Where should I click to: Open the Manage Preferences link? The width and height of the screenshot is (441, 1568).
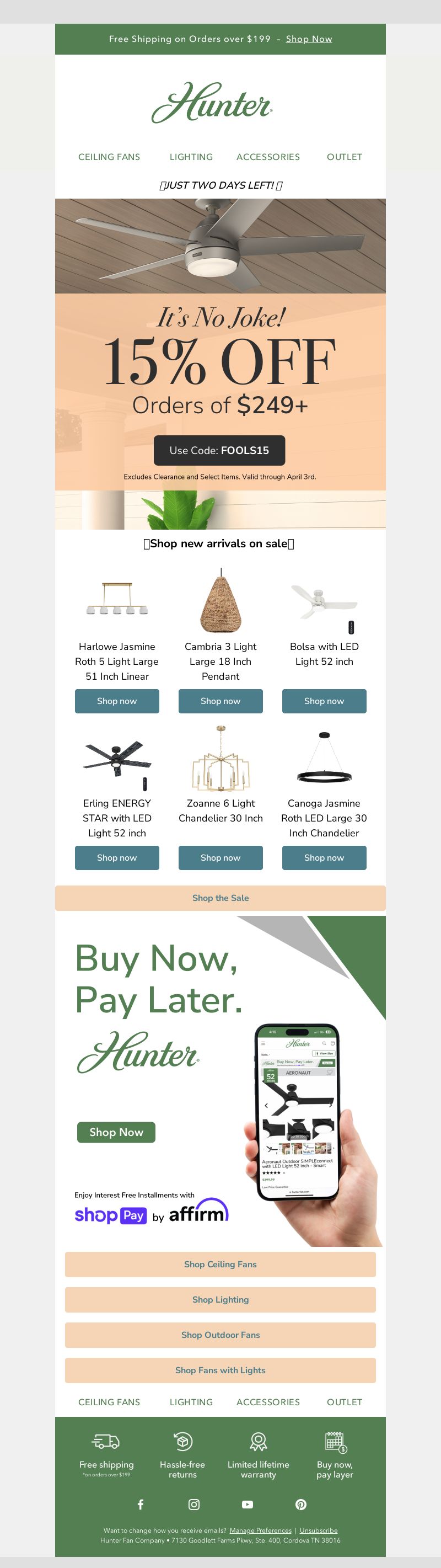point(260,1530)
